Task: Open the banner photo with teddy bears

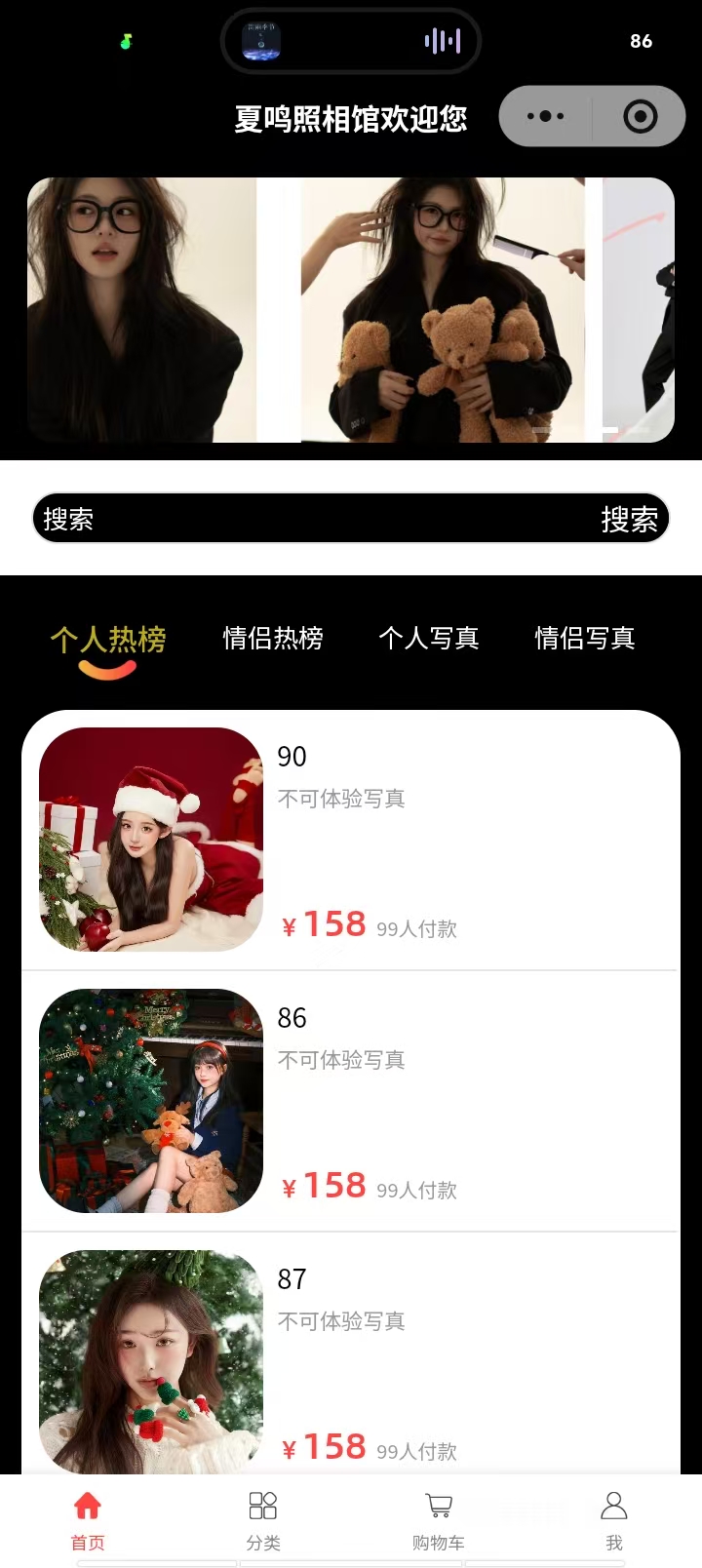Action: [x=444, y=310]
